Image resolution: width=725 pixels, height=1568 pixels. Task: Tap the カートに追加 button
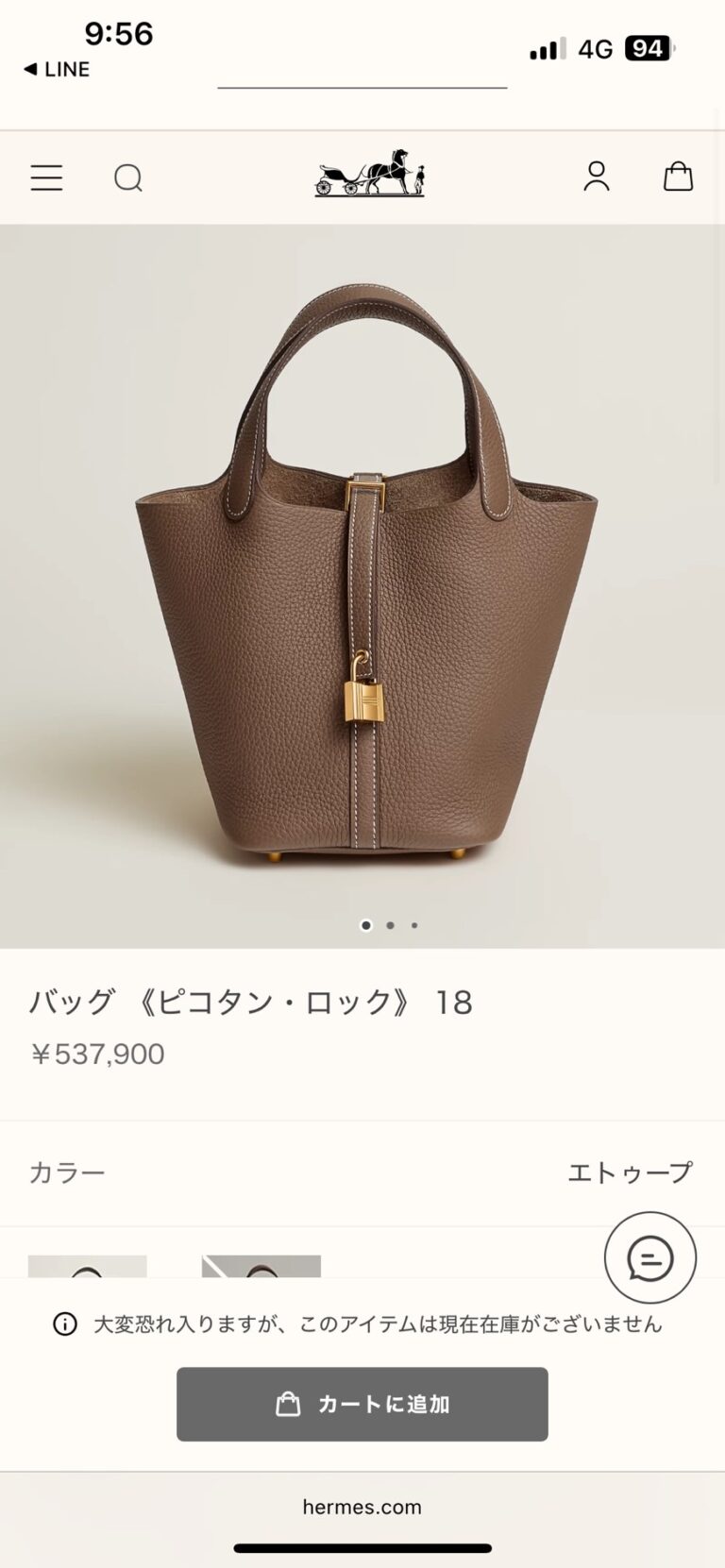(362, 1404)
